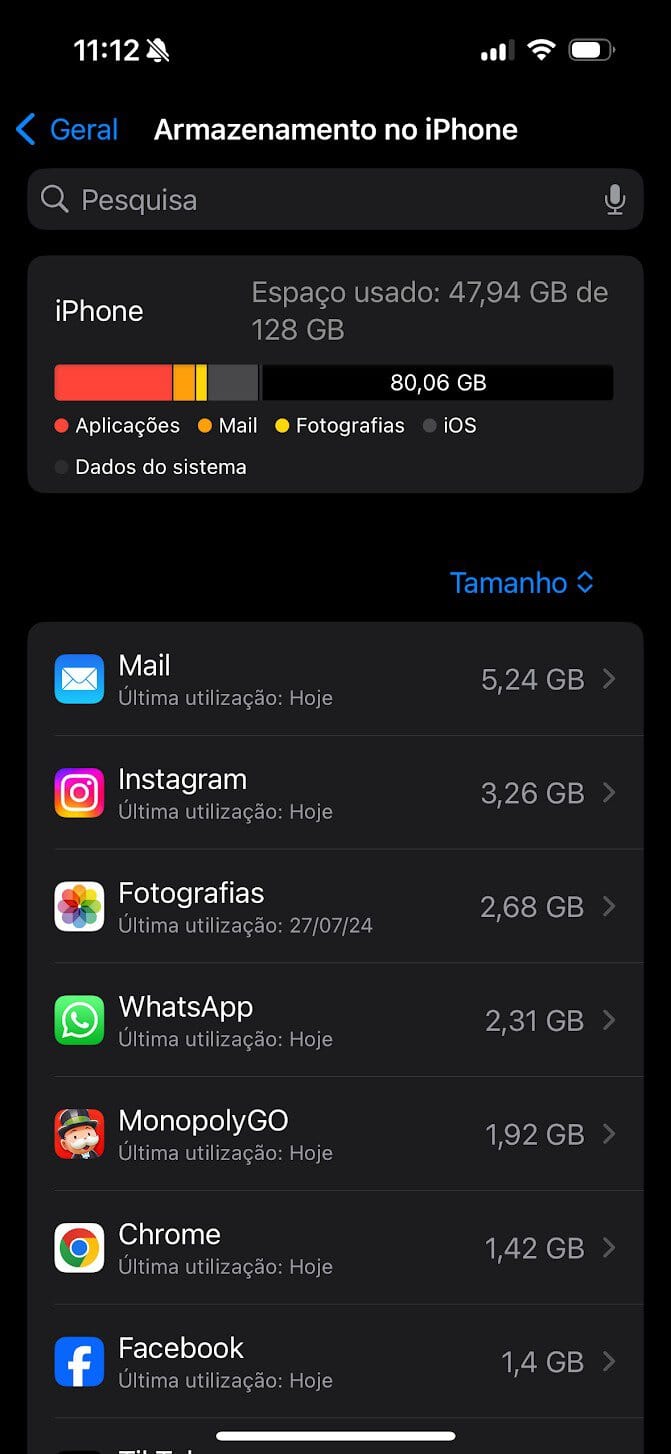Open Facebook storage details
This screenshot has width=671, height=1454.
(335, 1361)
